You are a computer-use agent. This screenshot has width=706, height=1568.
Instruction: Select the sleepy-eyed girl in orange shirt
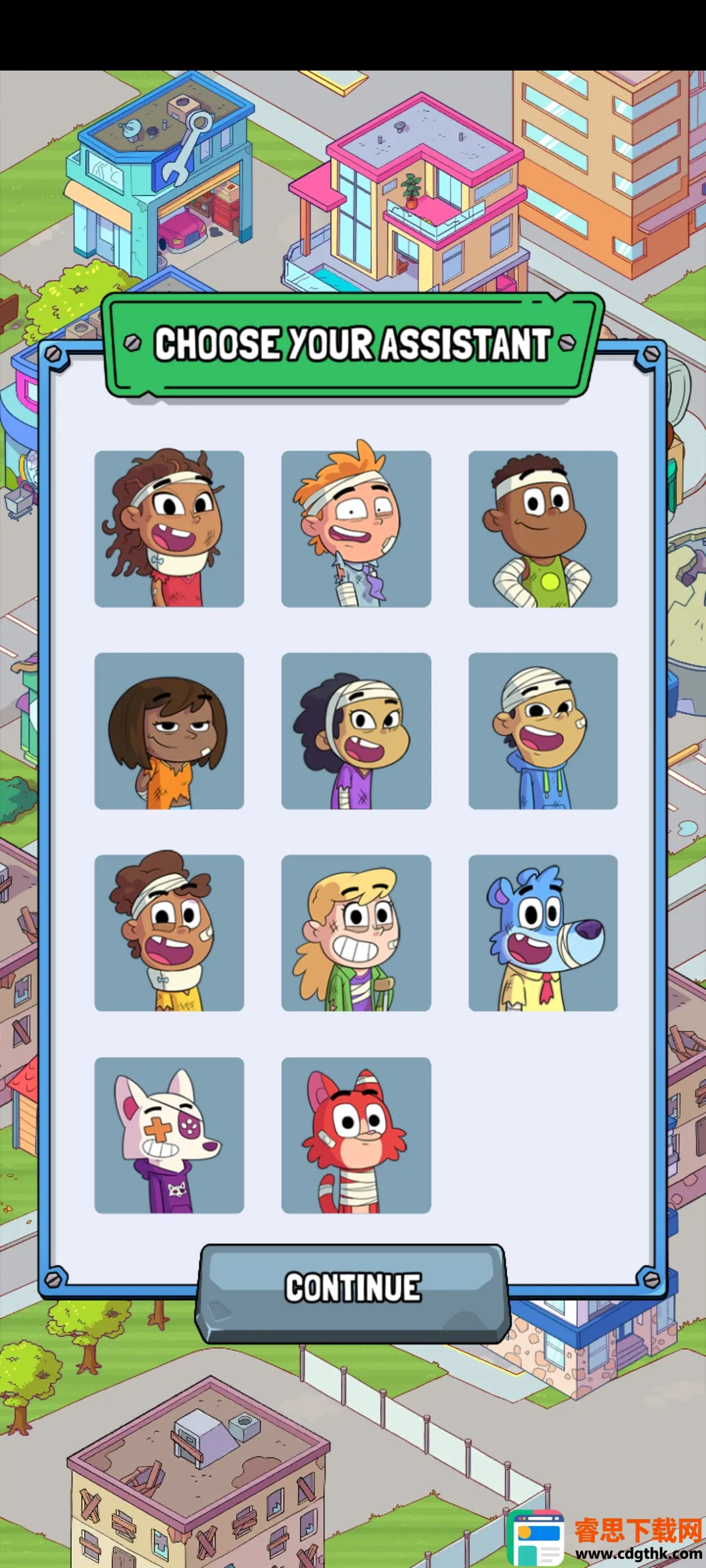(x=169, y=730)
